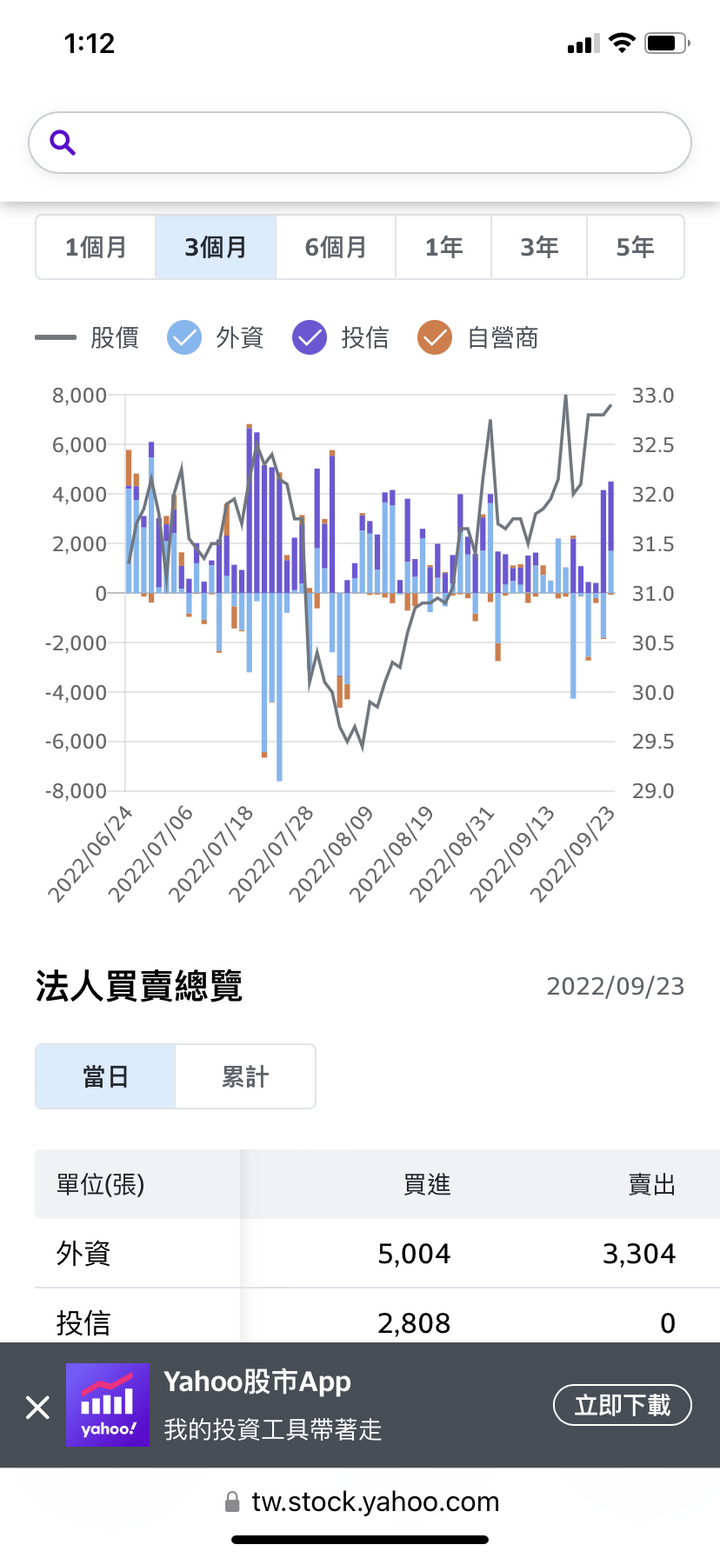This screenshot has height=1558, width=720.
Task: Tap the search field at the top
Action: (x=360, y=143)
